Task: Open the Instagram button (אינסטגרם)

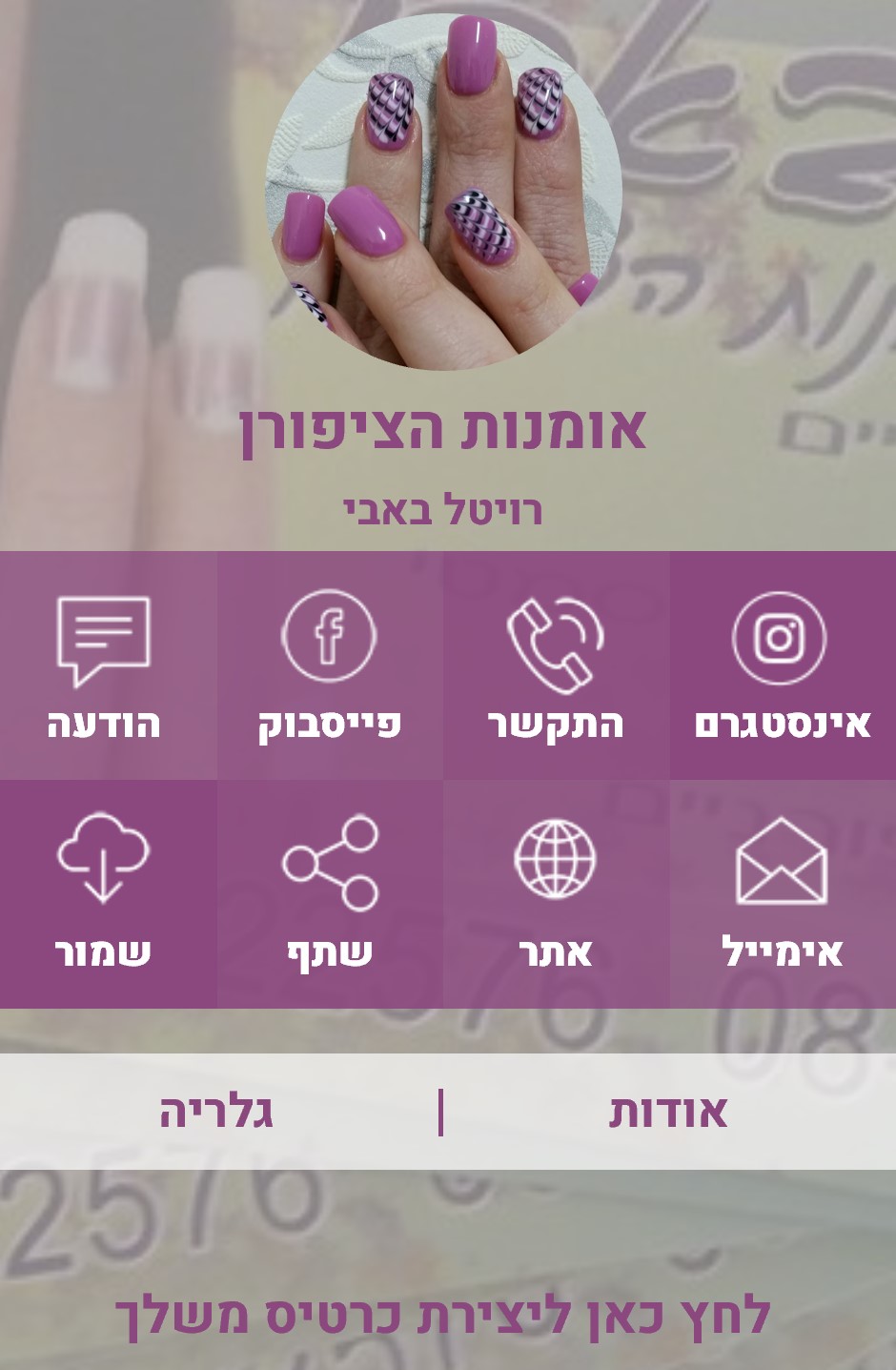Action: (782, 665)
